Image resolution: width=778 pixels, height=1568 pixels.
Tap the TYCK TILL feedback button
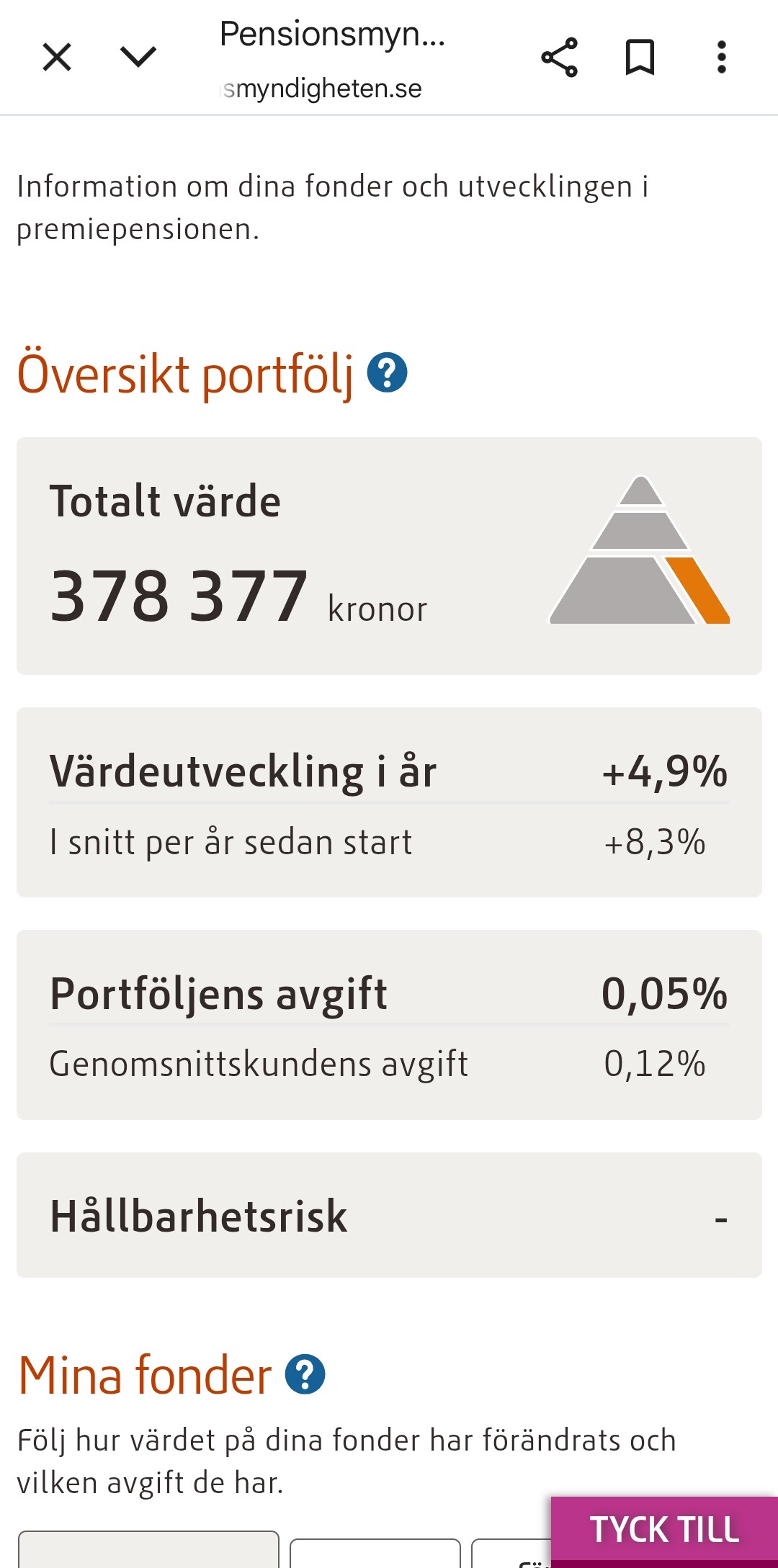(x=664, y=1530)
